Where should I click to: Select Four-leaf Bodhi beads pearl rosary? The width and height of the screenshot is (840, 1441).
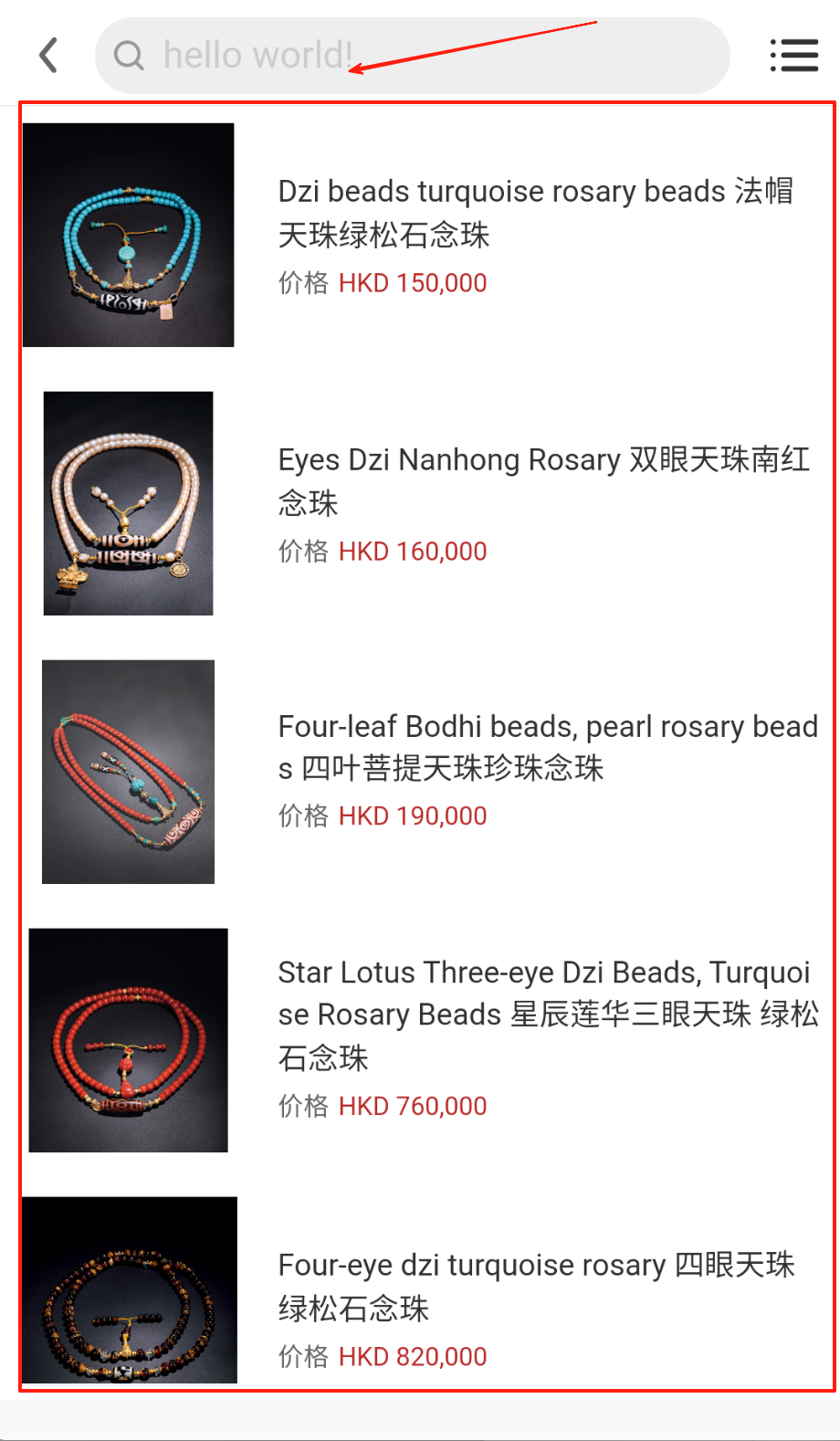[x=546, y=747]
